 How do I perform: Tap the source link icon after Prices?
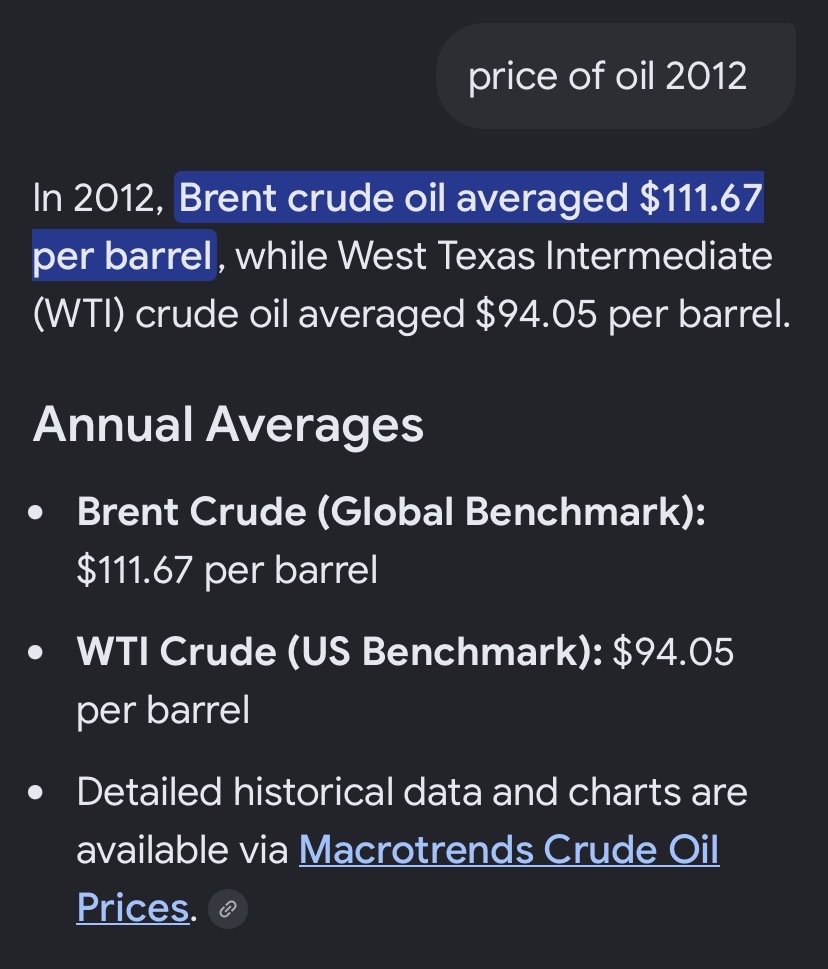228,908
